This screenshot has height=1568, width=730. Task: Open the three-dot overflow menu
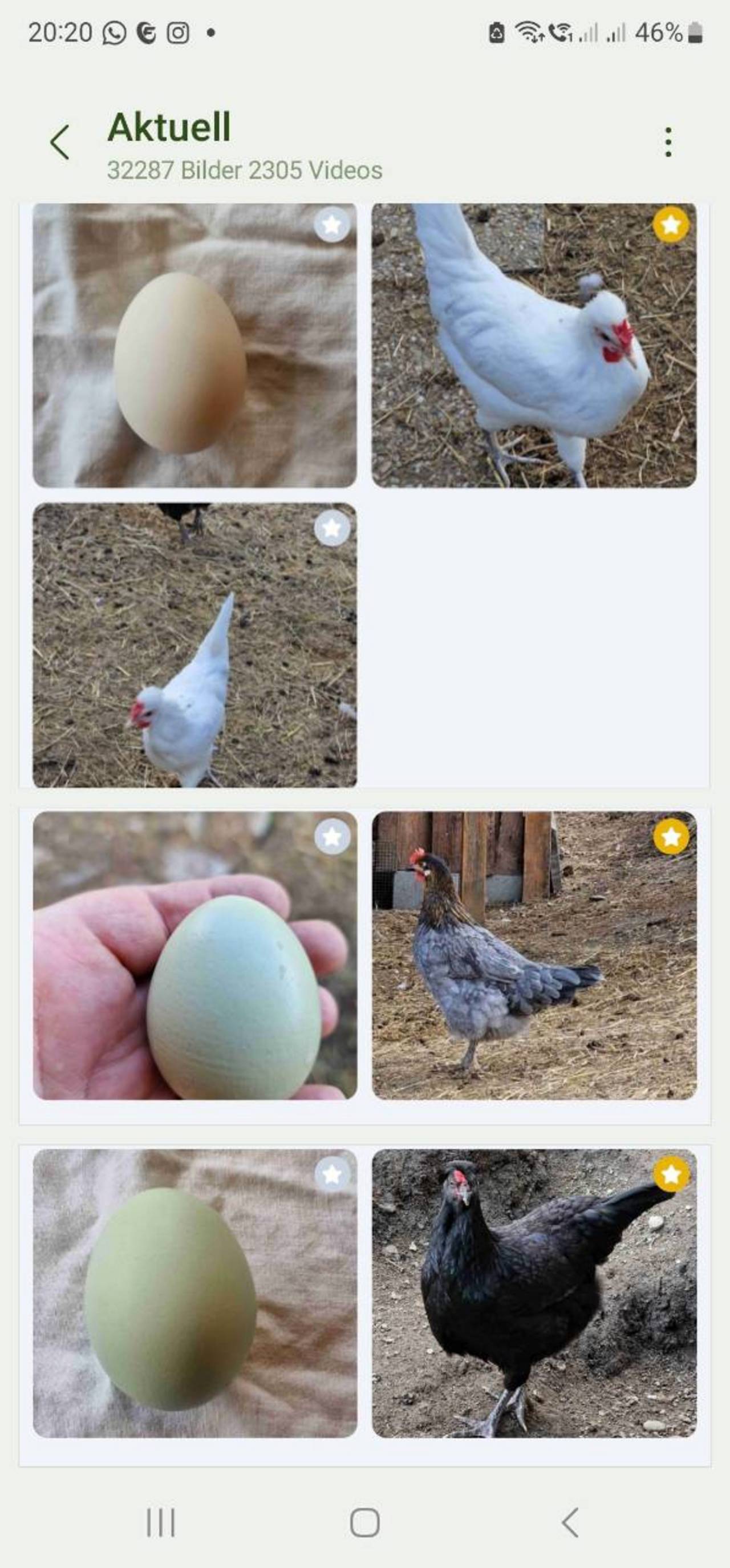pyautogui.click(x=668, y=143)
